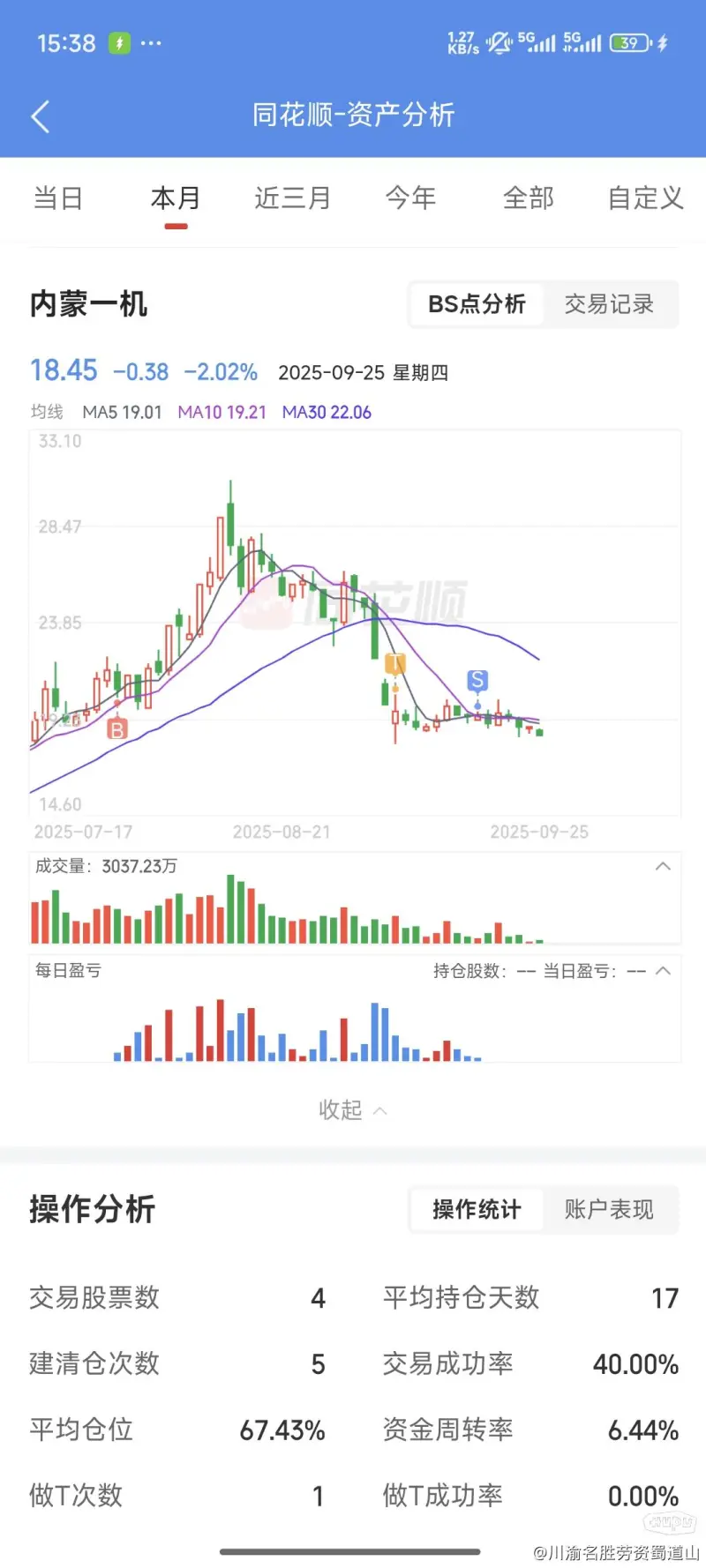The height and width of the screenshot is (1568, 706).
Task: Open the 自定义 date range tab
Action: (x=645, y=198)
